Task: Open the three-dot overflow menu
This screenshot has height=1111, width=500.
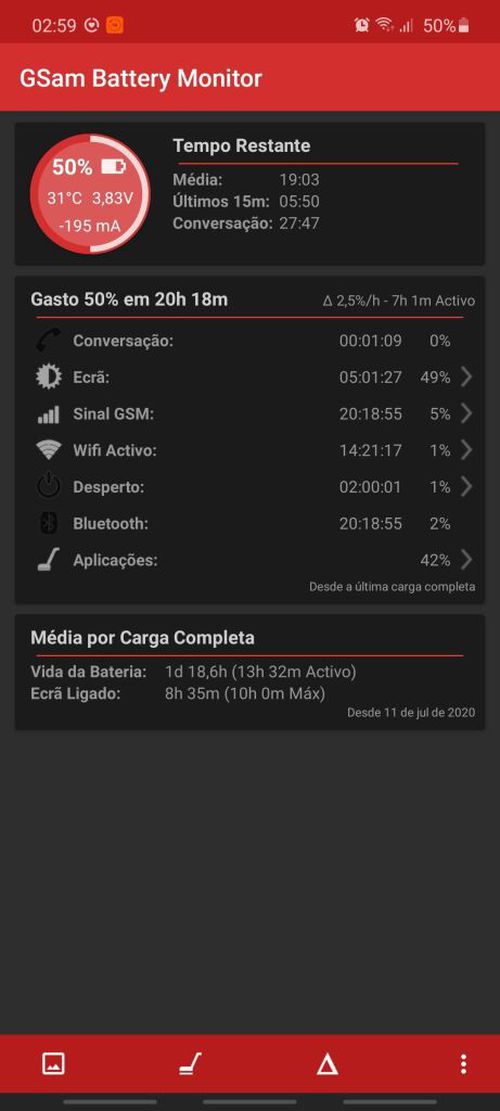Action: [x=462, y=1064]
